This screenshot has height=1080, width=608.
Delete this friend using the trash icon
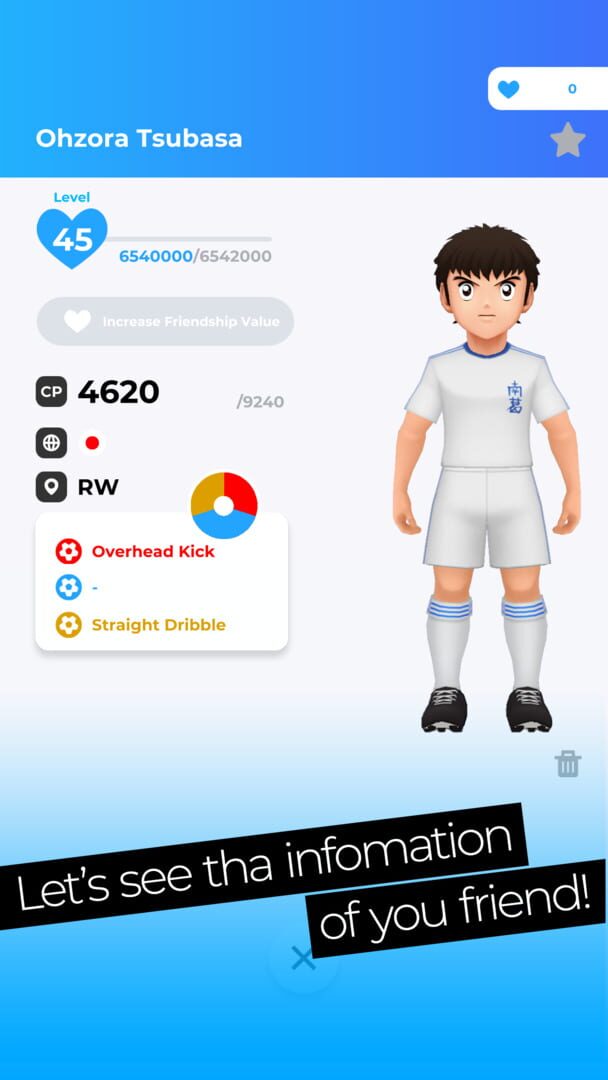pos(567,765)
